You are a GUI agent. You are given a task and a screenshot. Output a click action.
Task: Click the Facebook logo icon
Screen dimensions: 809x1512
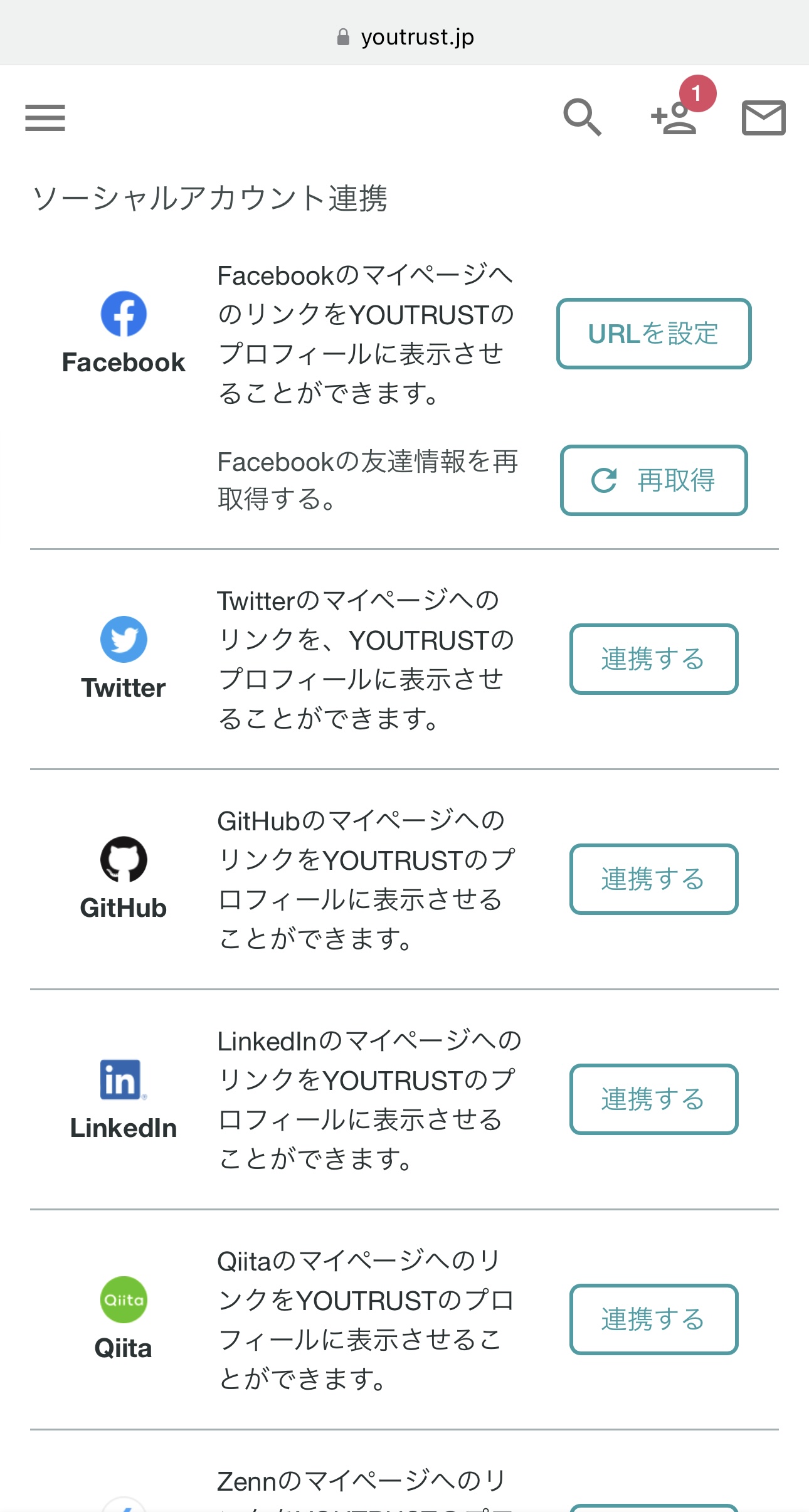[x=123, y=312]
